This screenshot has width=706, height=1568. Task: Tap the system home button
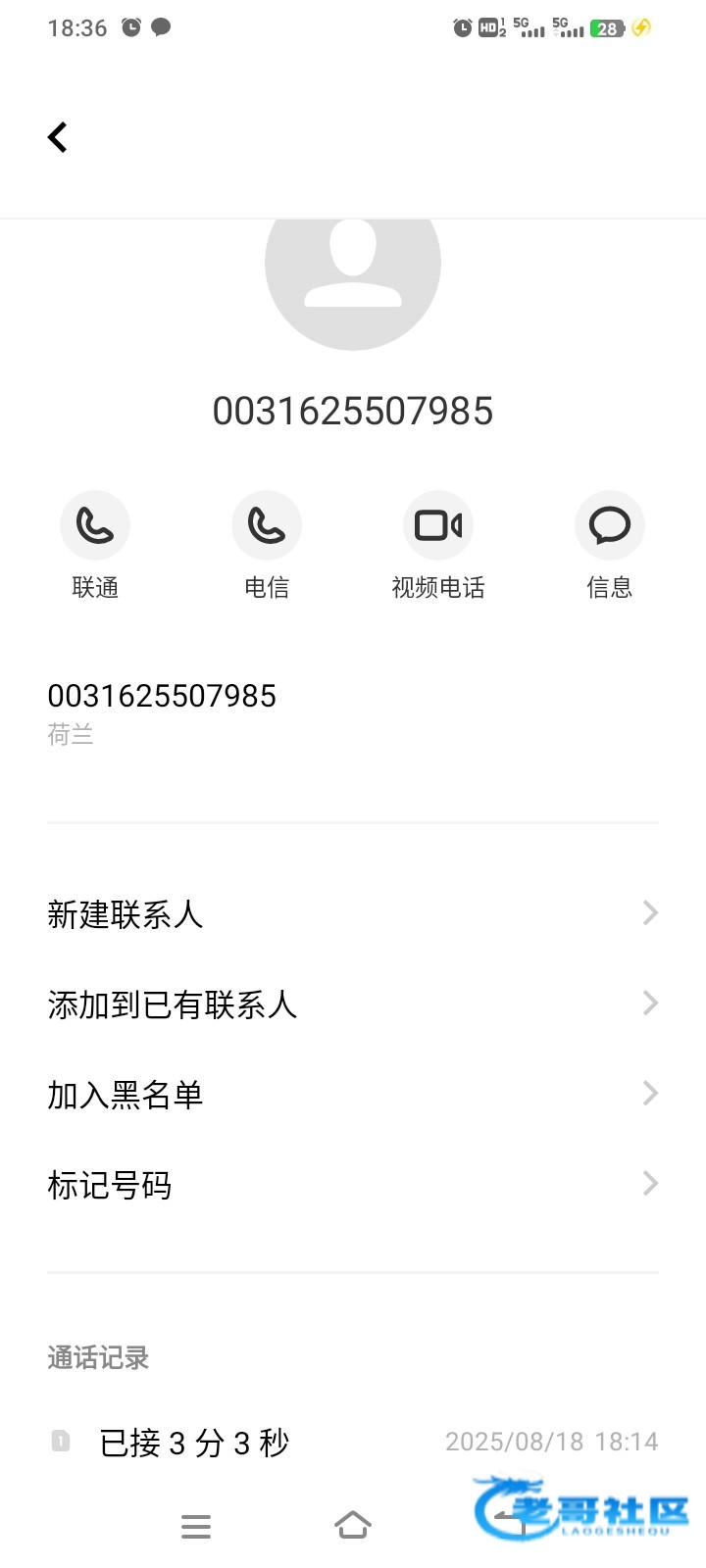(353, 1525)
